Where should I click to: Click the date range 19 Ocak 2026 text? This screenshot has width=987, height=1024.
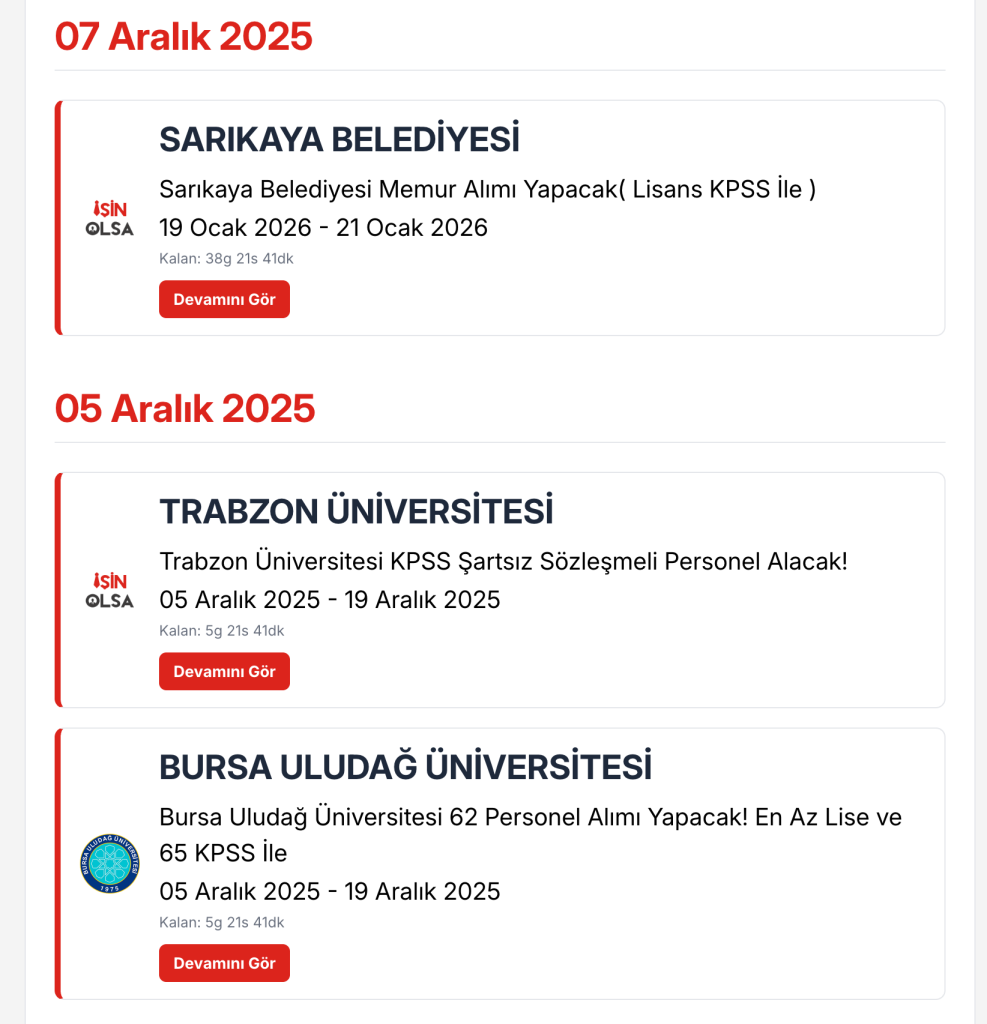[323, 227]
